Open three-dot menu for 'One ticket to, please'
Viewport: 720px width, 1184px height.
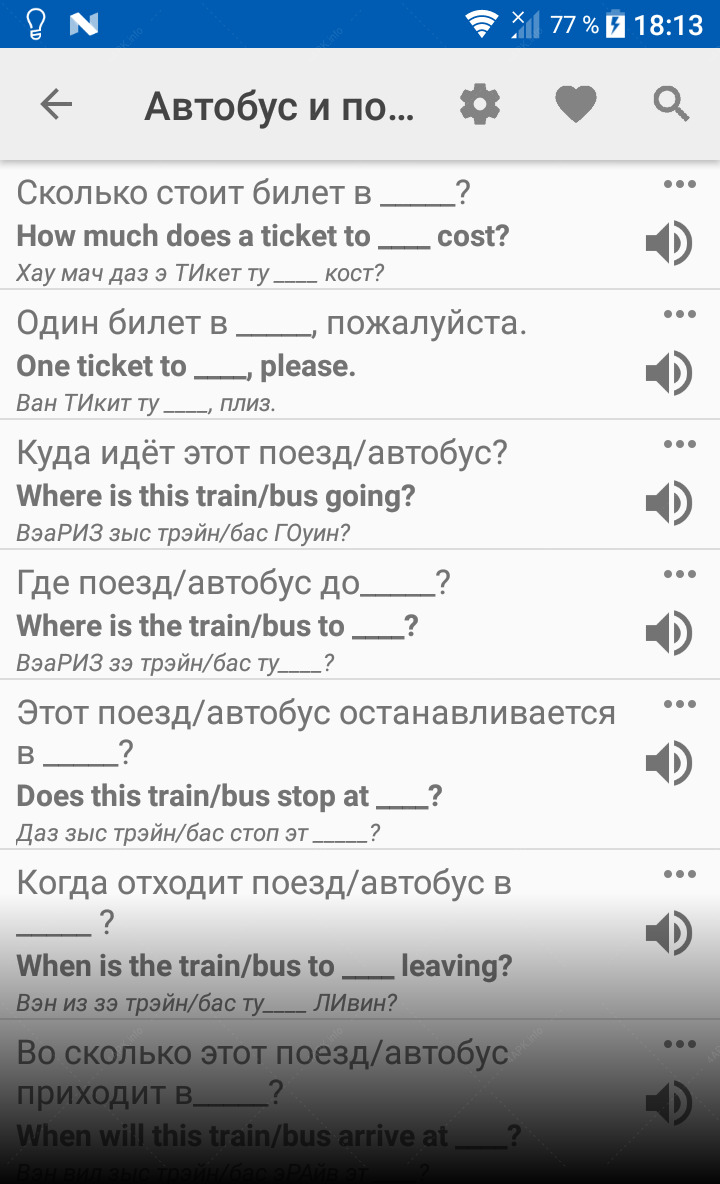pyautogui.click(x=679, y=314)
